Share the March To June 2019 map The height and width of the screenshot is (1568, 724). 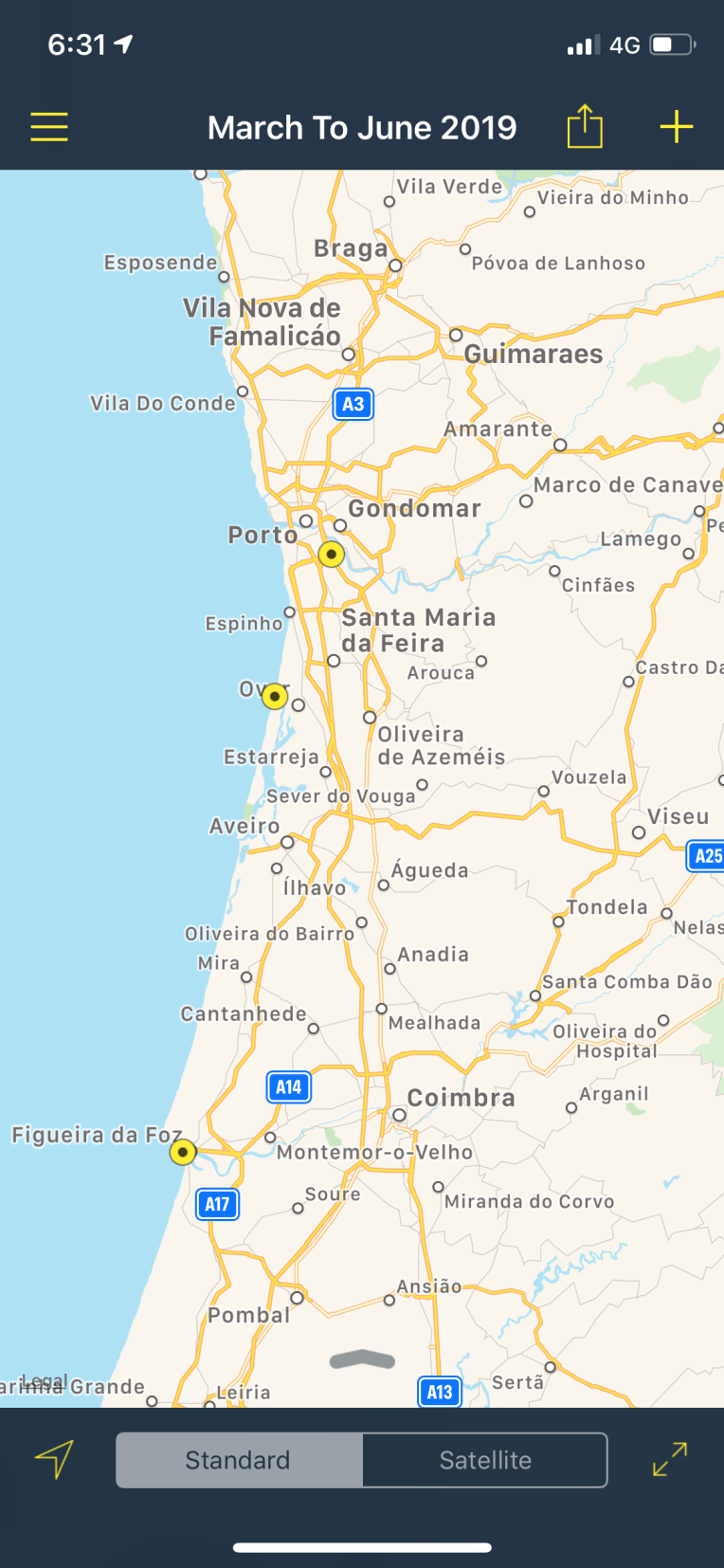(585, 126)
